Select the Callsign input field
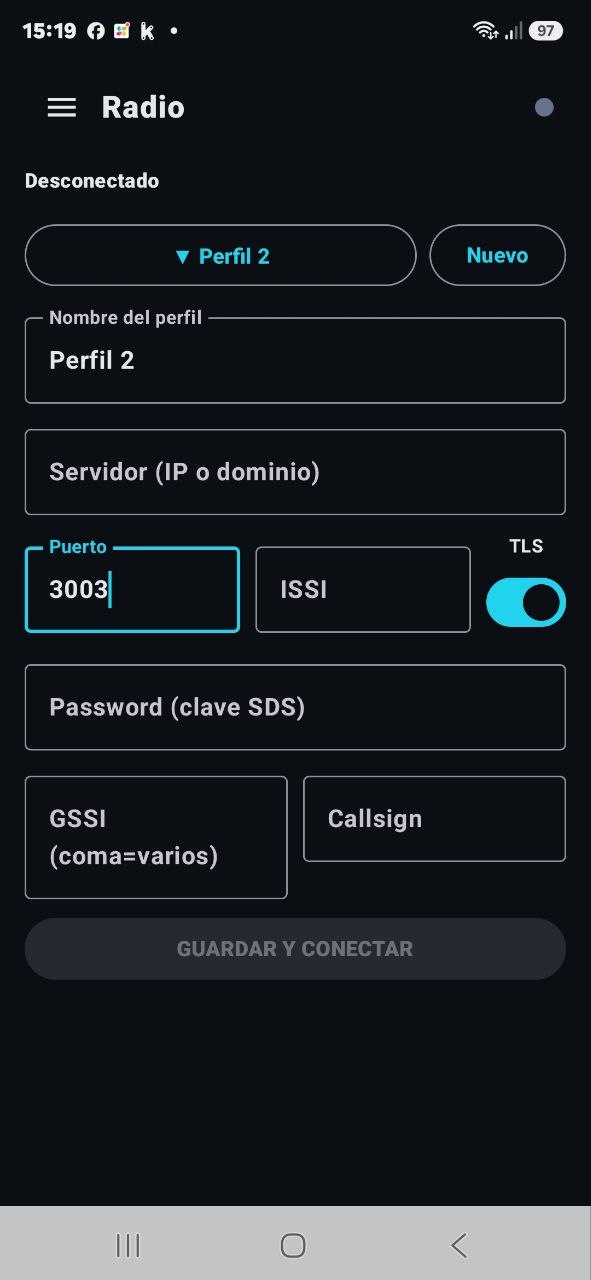This screenshot has width=591, height=1280. tap(434, 819)
